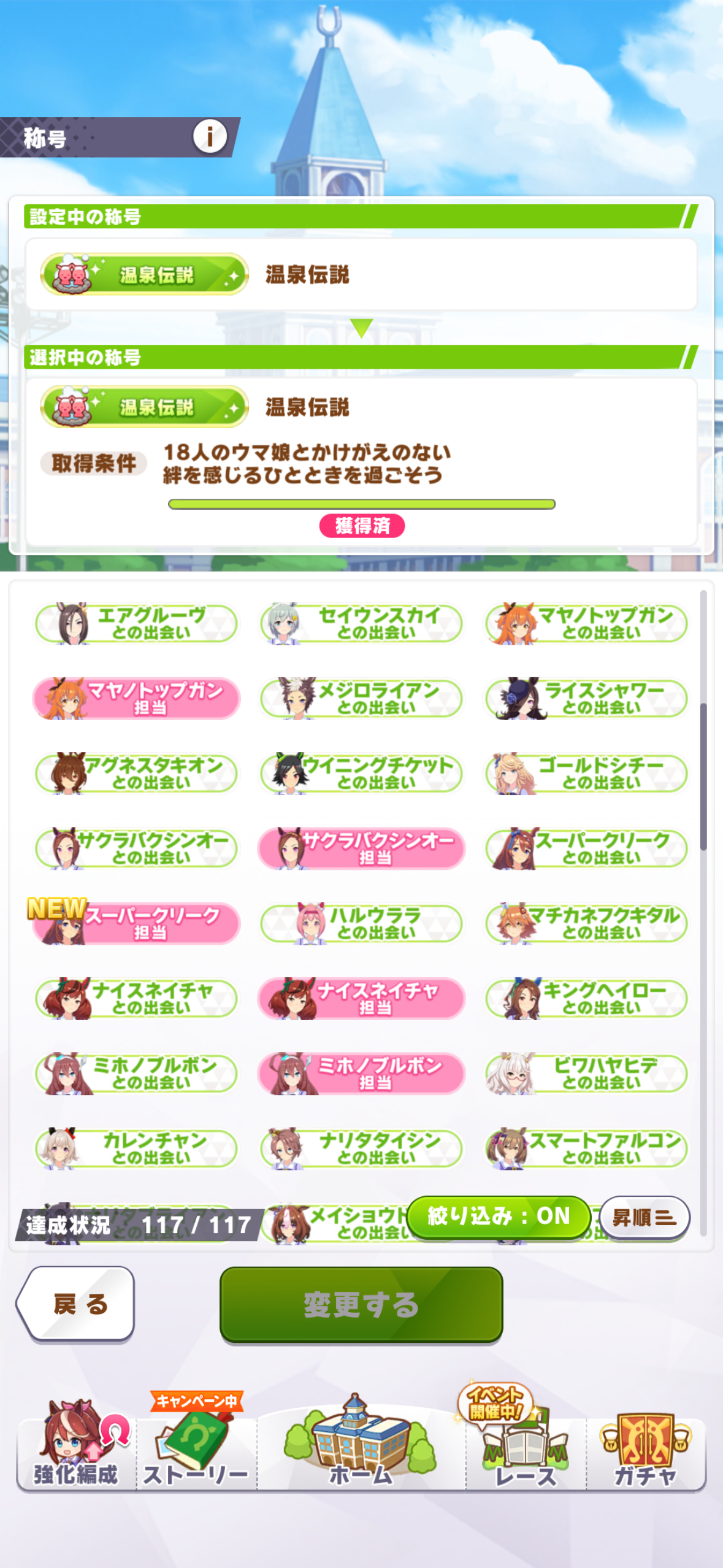Select the ビワハヤヒデとの出会い title

click(586, 1074)
